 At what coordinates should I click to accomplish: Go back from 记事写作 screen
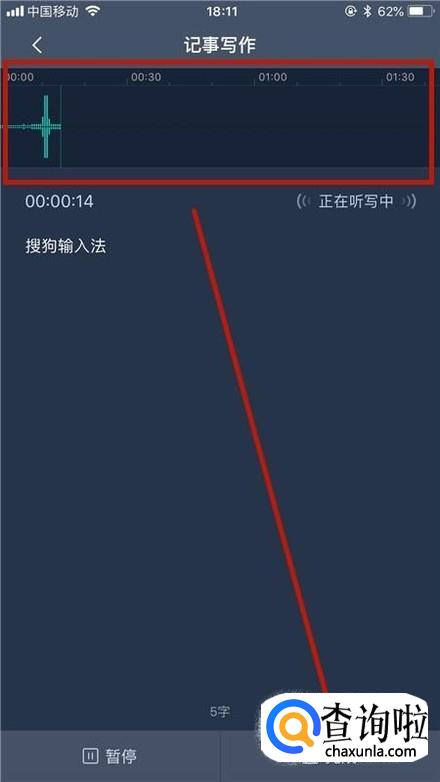click(x=37, y=45)
